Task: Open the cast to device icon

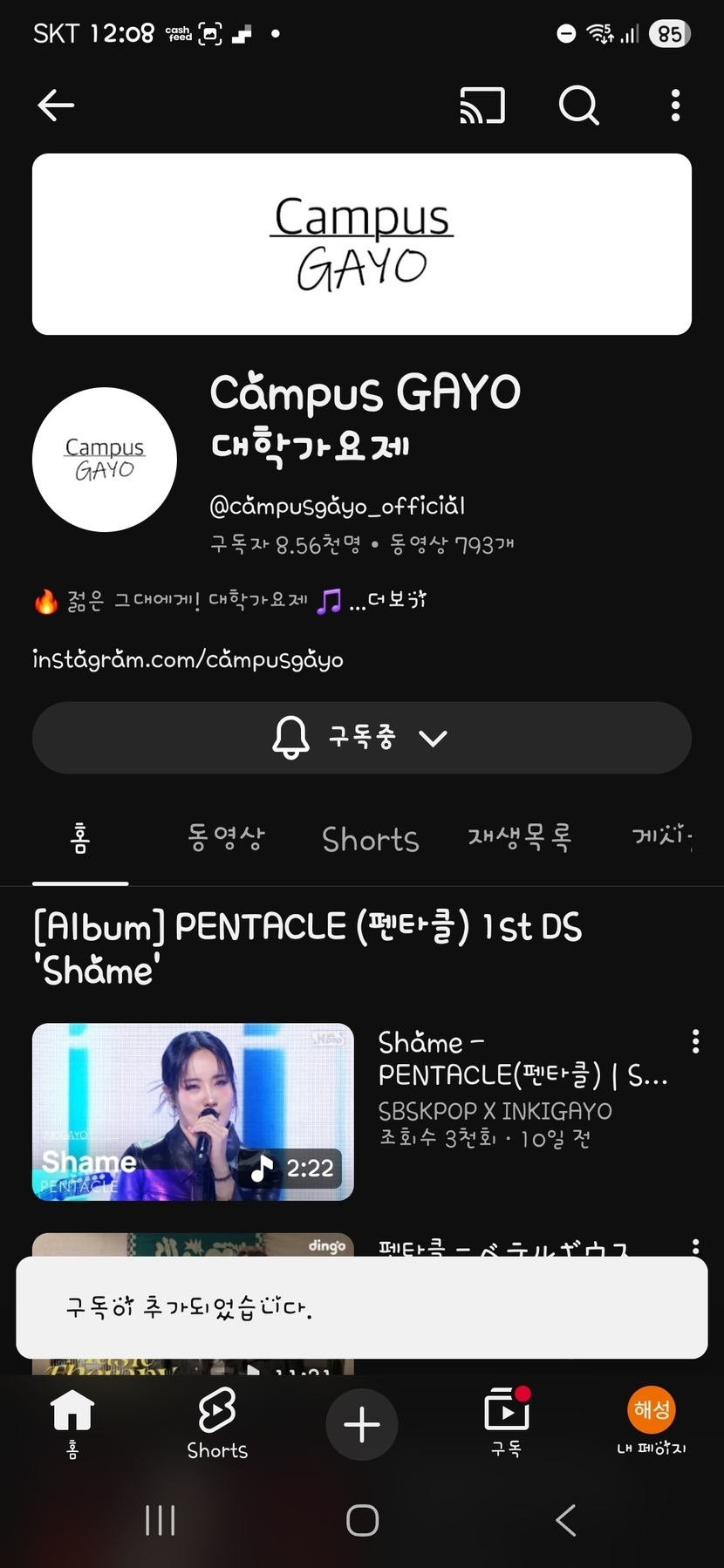Action: [482, 106]
